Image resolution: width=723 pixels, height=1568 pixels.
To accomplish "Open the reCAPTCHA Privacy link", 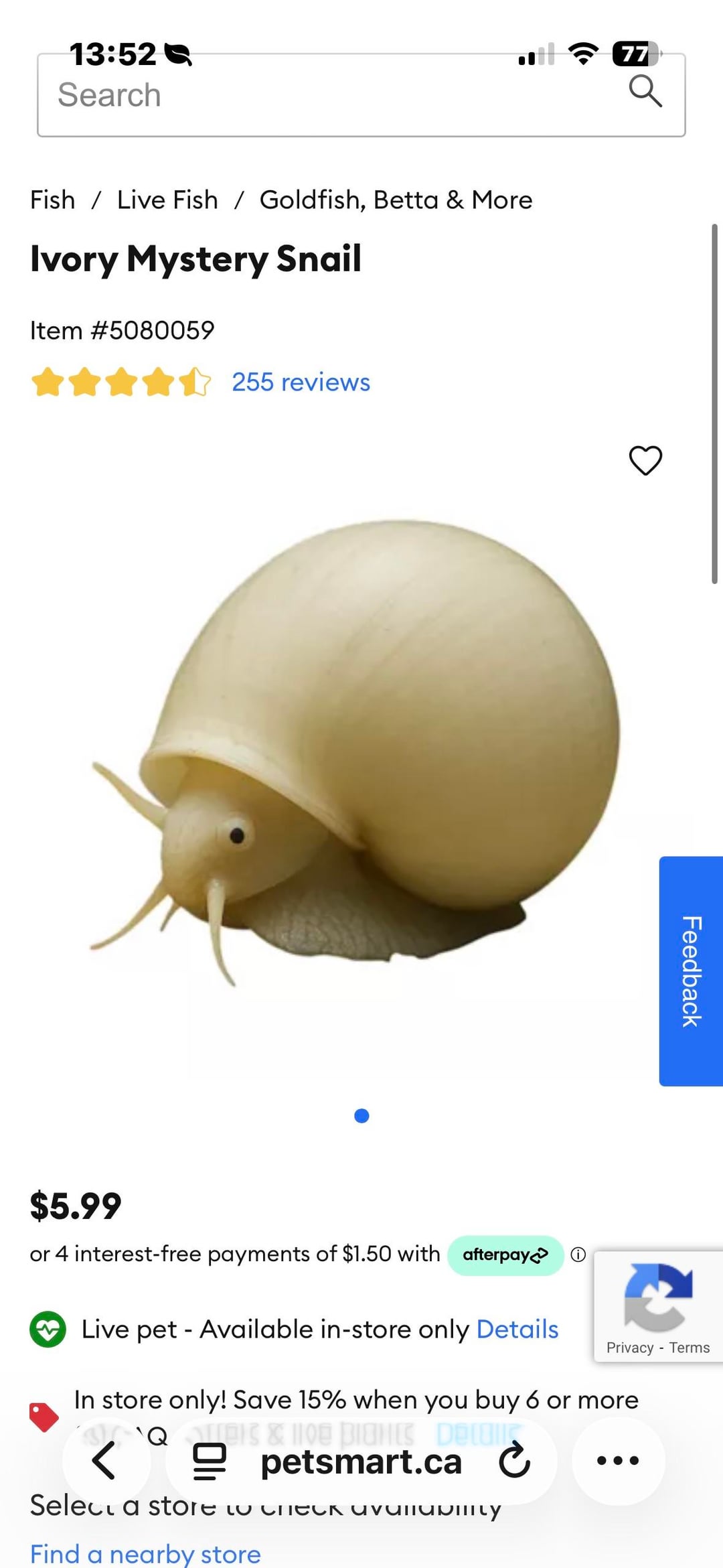I will (x=629, y=1348).
